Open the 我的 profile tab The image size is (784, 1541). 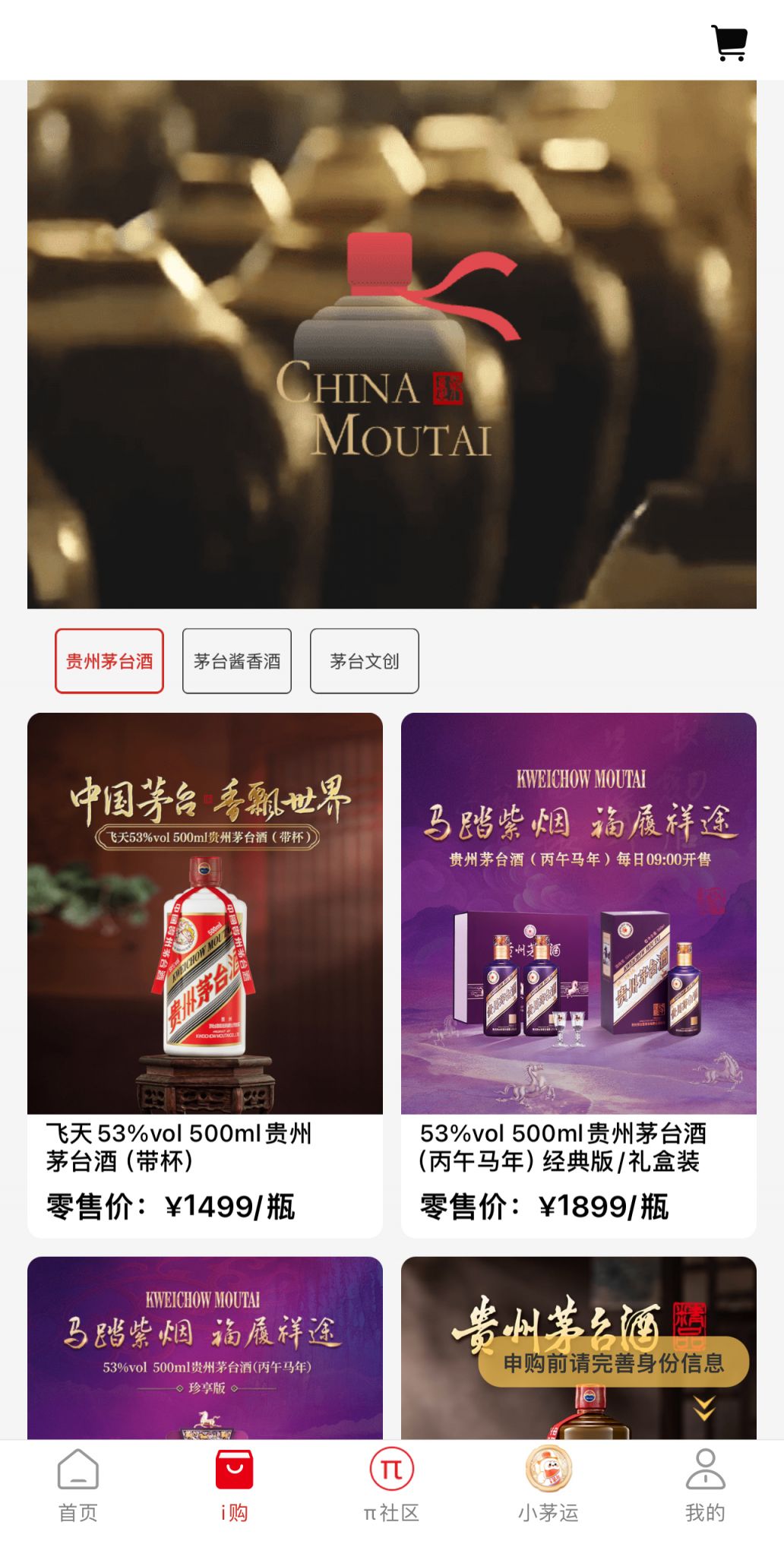705,1485
